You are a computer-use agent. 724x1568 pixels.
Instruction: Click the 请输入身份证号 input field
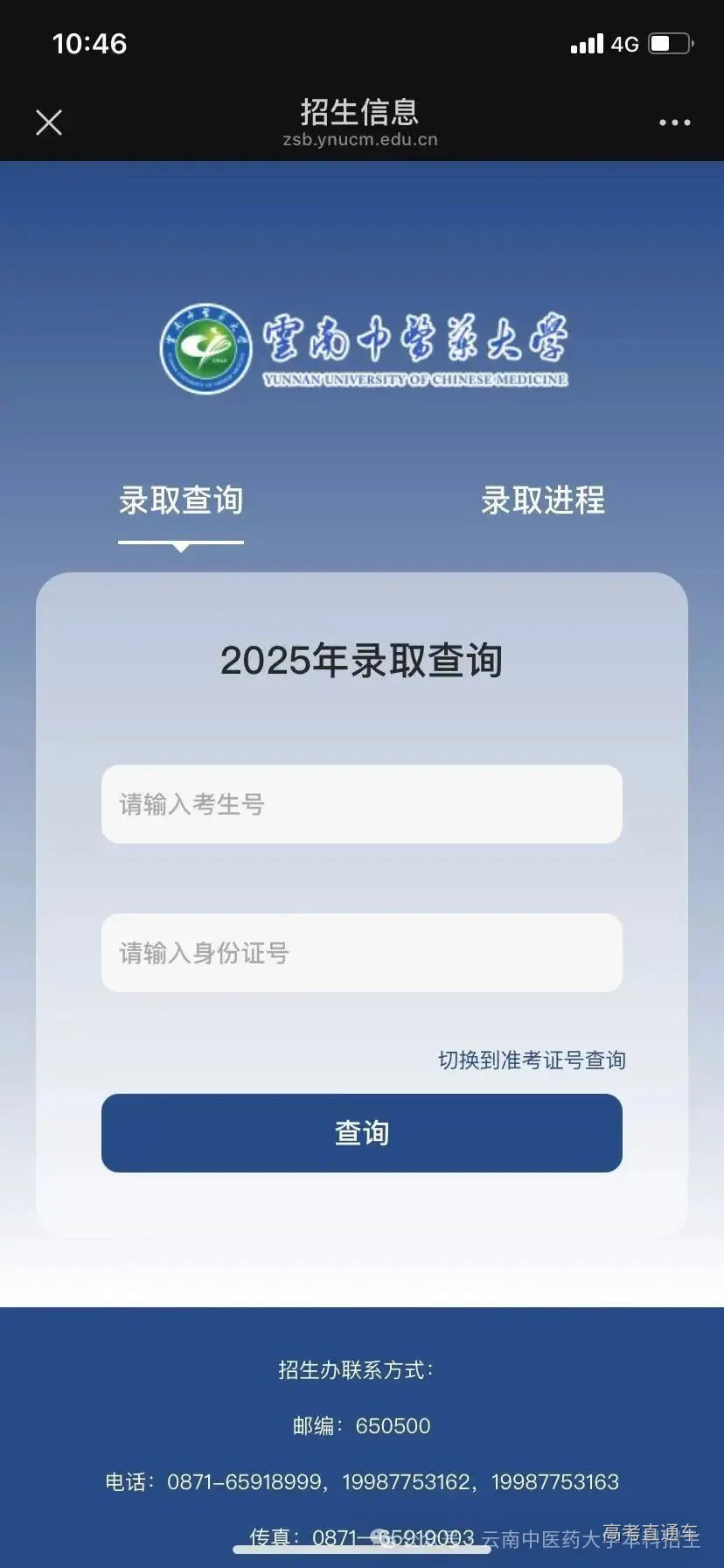click(x=361, y=953)
